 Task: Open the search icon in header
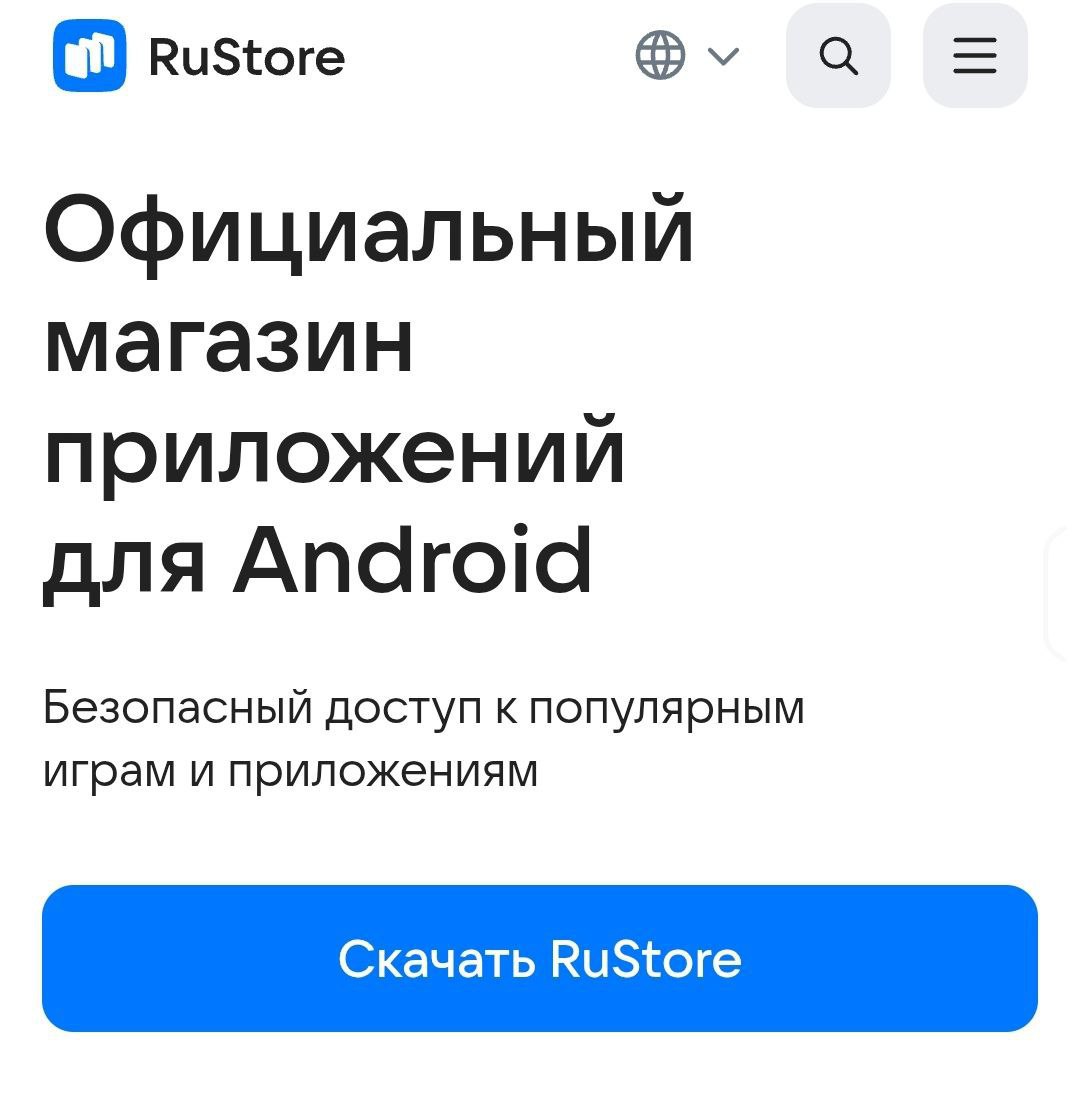[x=838, y=56]
